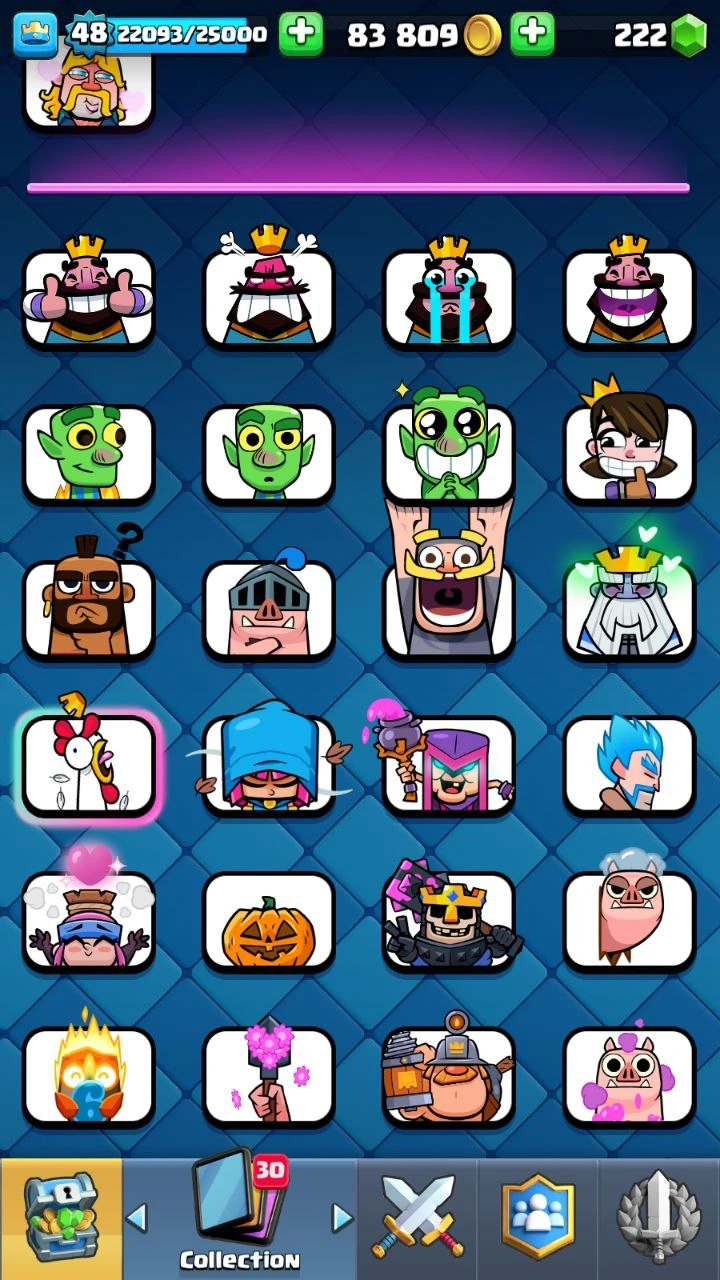720x1280 pixels.
Task: Choose the crying King emote
Action: point(449,297)
